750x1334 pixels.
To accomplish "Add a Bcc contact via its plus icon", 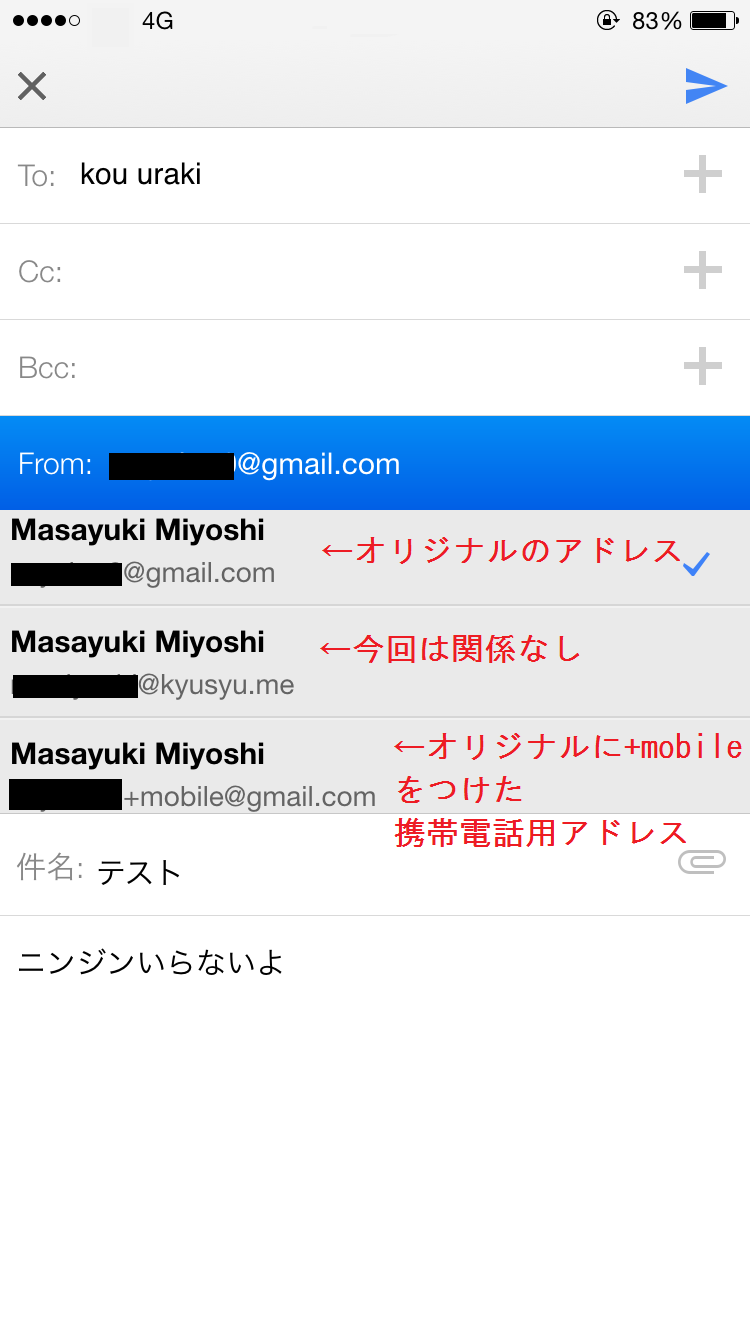I will click(703, 367).
